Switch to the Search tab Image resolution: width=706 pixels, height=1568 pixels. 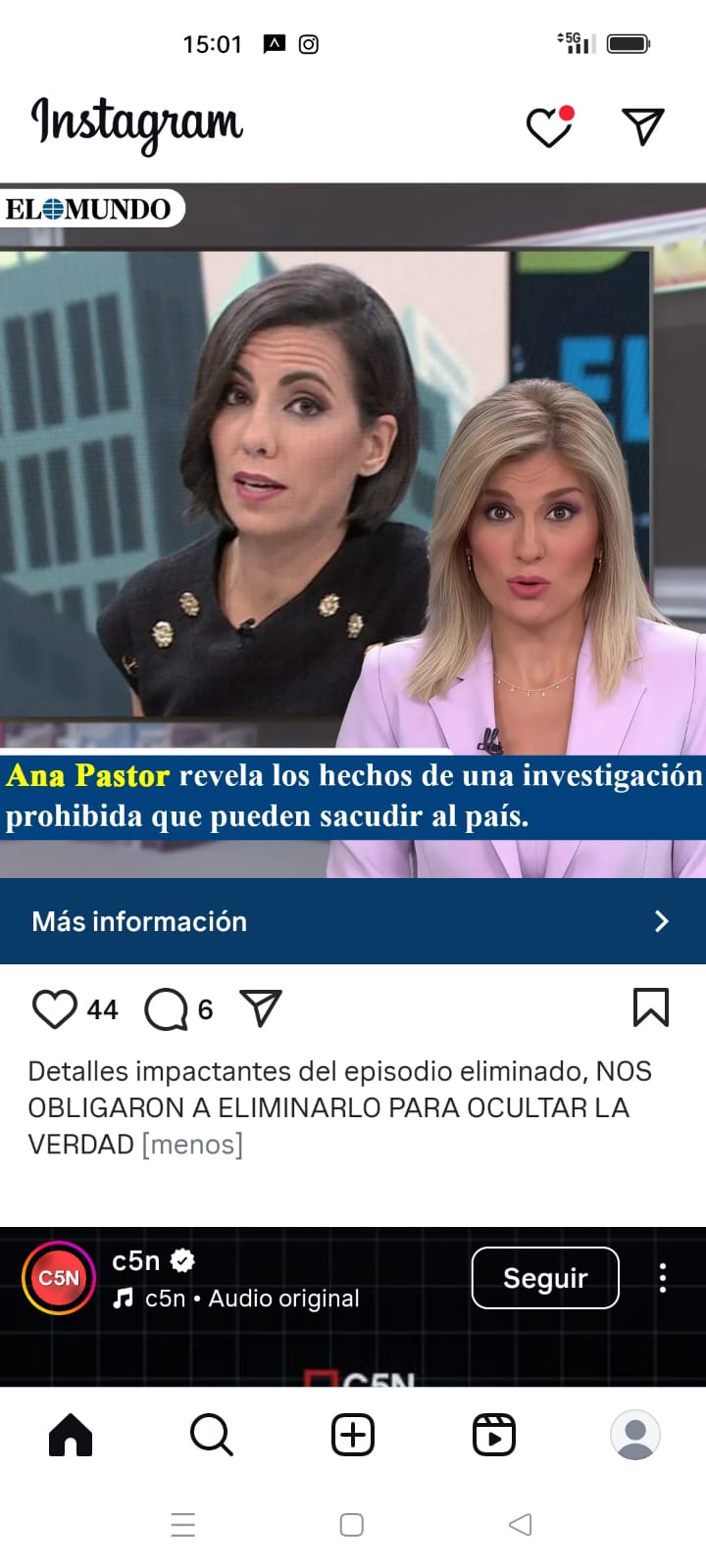pos(211,1436)
